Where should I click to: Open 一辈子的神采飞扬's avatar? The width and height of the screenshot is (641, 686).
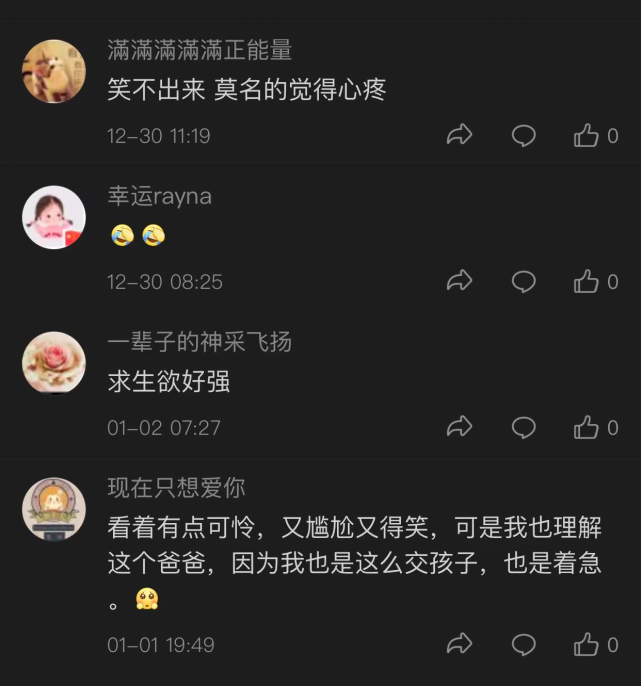click(x=54, y=363)
